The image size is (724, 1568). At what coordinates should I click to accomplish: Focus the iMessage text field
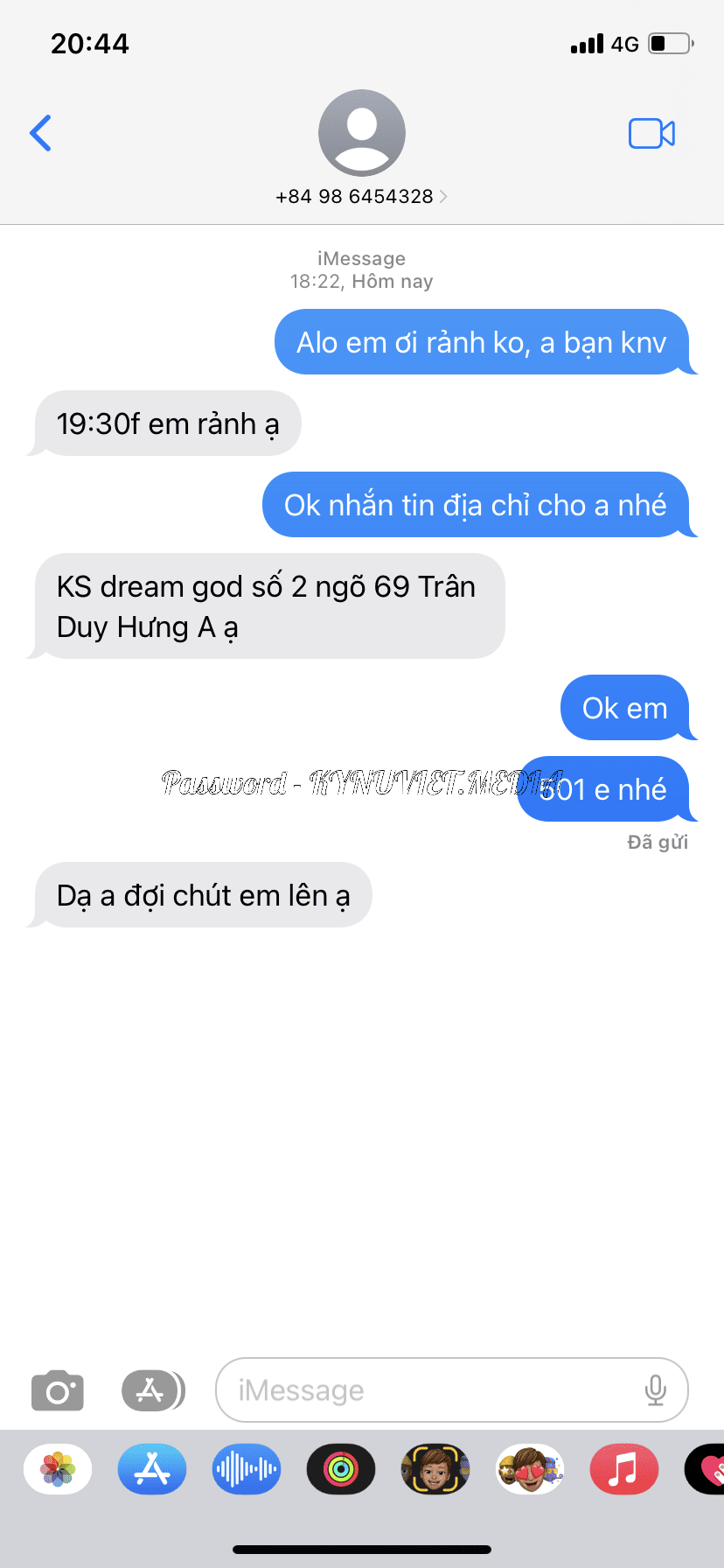[428, 1390]
